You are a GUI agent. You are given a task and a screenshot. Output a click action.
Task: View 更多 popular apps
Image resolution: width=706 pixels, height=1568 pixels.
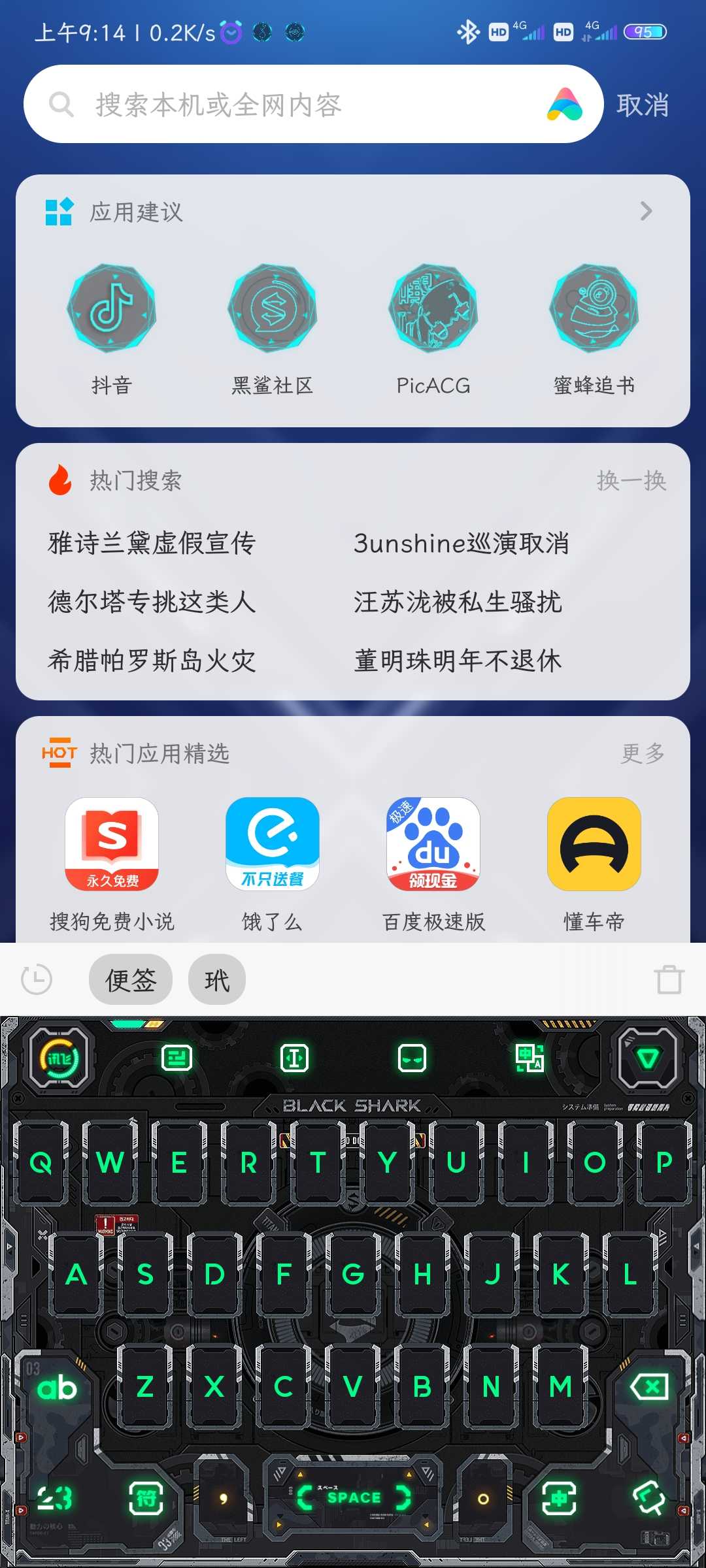pyautogui.click(x=642, y=753)
